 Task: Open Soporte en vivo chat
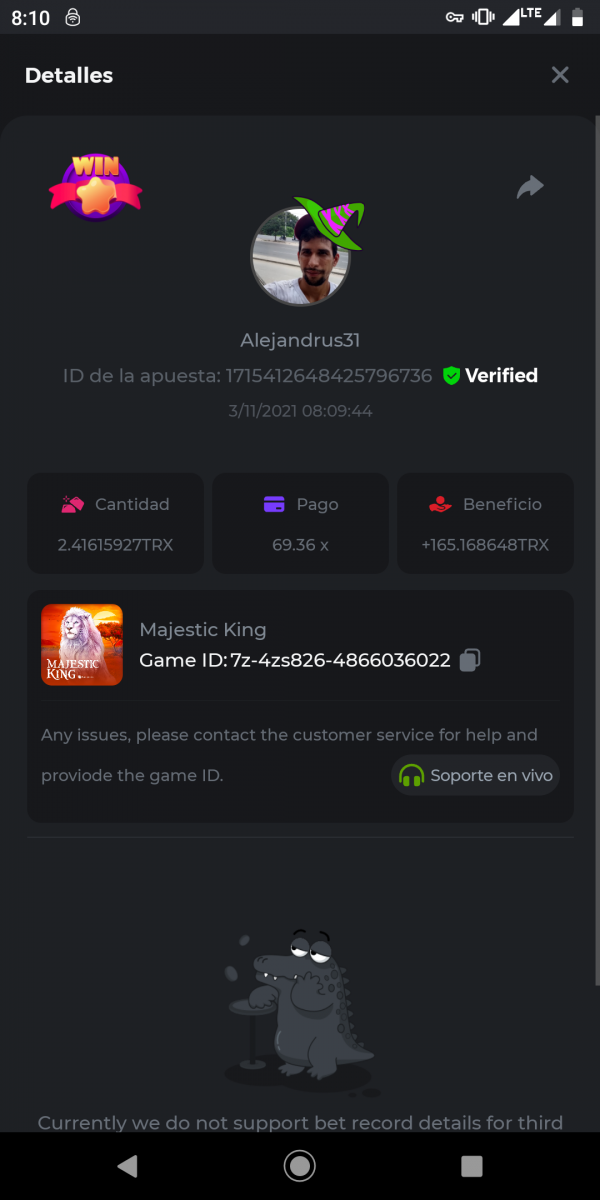pos(475,775)
